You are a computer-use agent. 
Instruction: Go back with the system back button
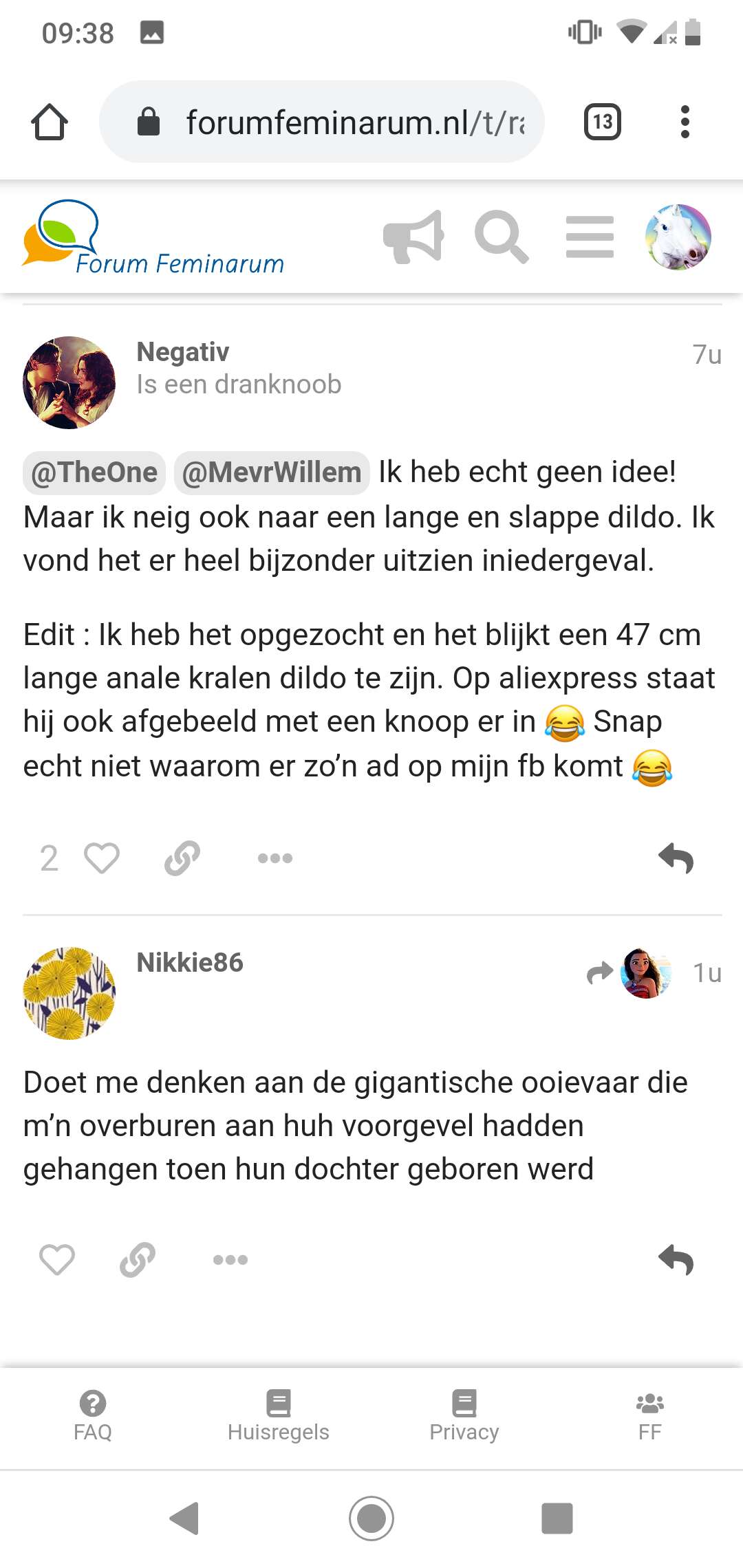click(x=184, y=1518)
